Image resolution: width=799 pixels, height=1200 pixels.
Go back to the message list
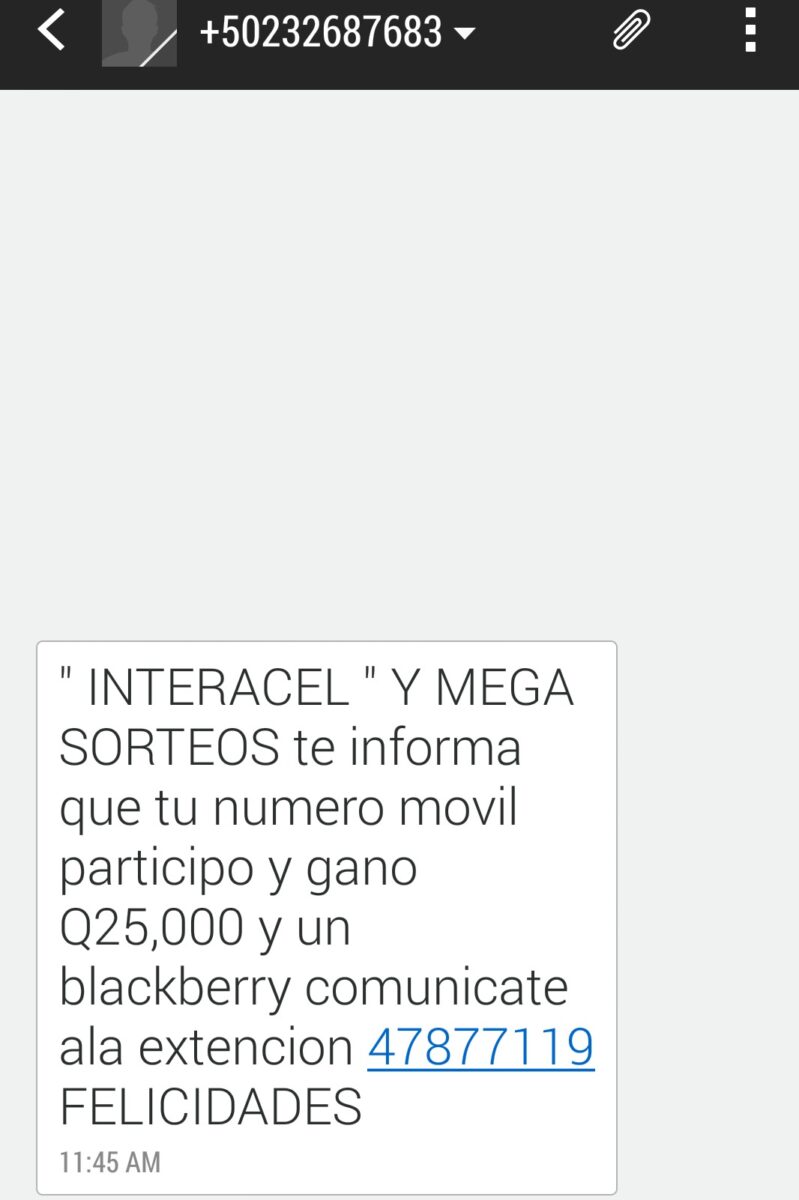(x=50, y=32)
